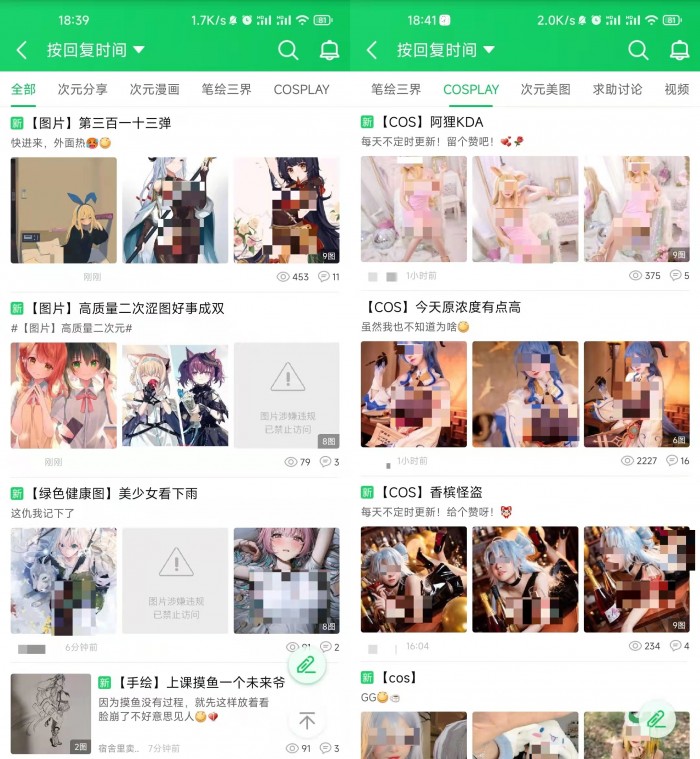Switch to the 次元美图 tab
The image size is (700, 759).
click(x=545, y=89)
